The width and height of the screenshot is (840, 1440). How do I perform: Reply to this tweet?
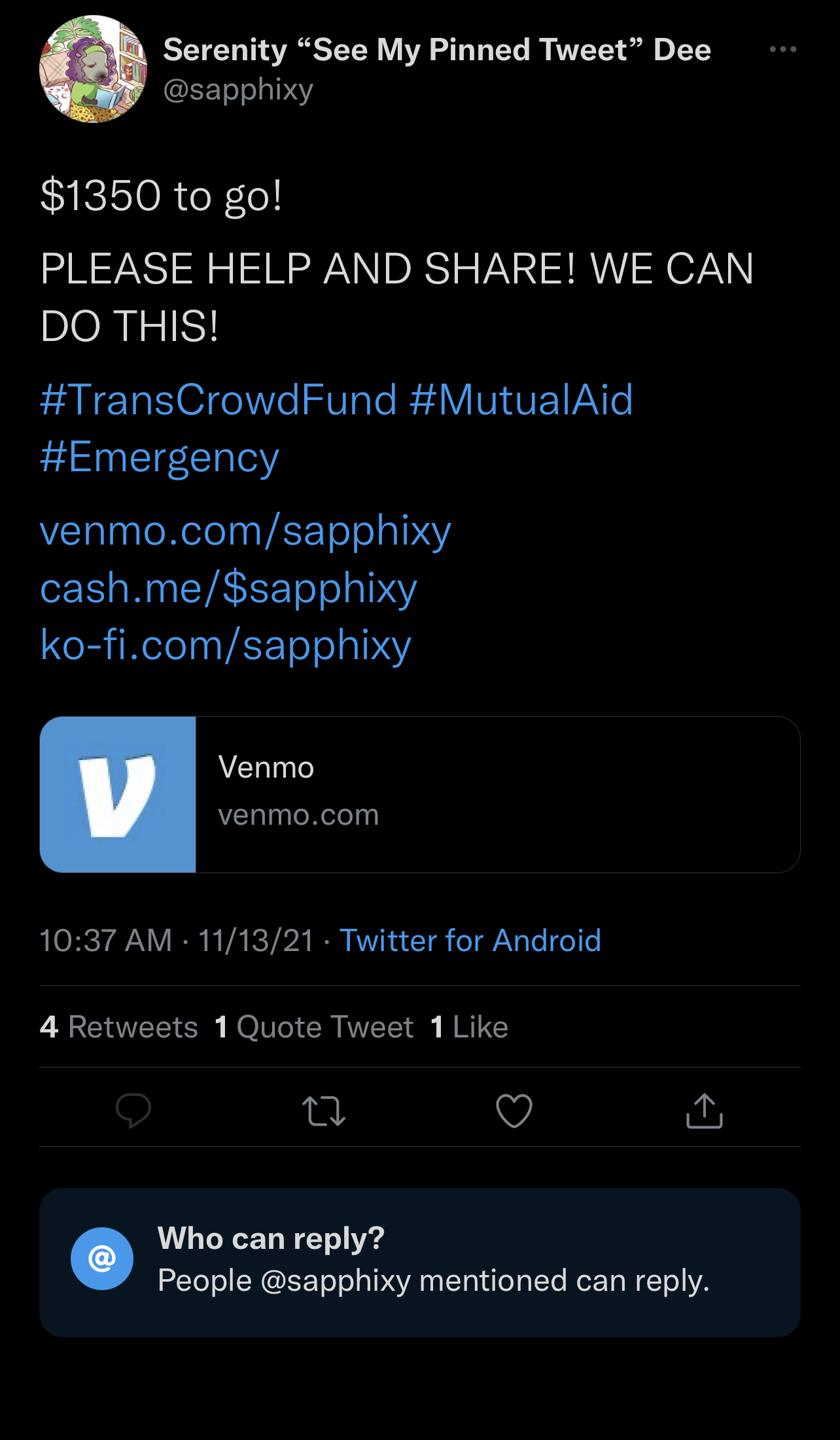click(133, 1111)
